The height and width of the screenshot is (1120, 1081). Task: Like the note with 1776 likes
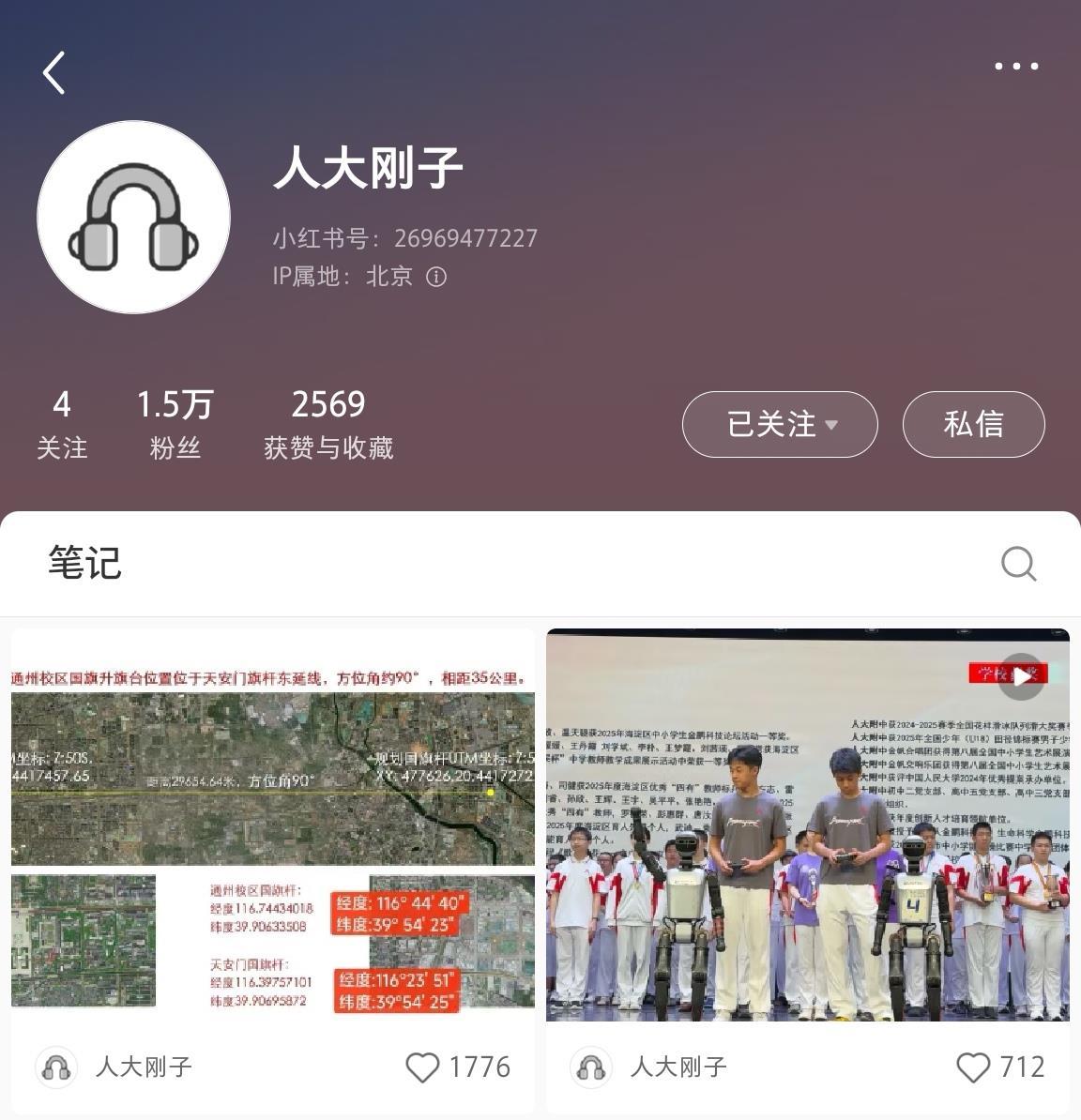click(x=422, y=1067)
